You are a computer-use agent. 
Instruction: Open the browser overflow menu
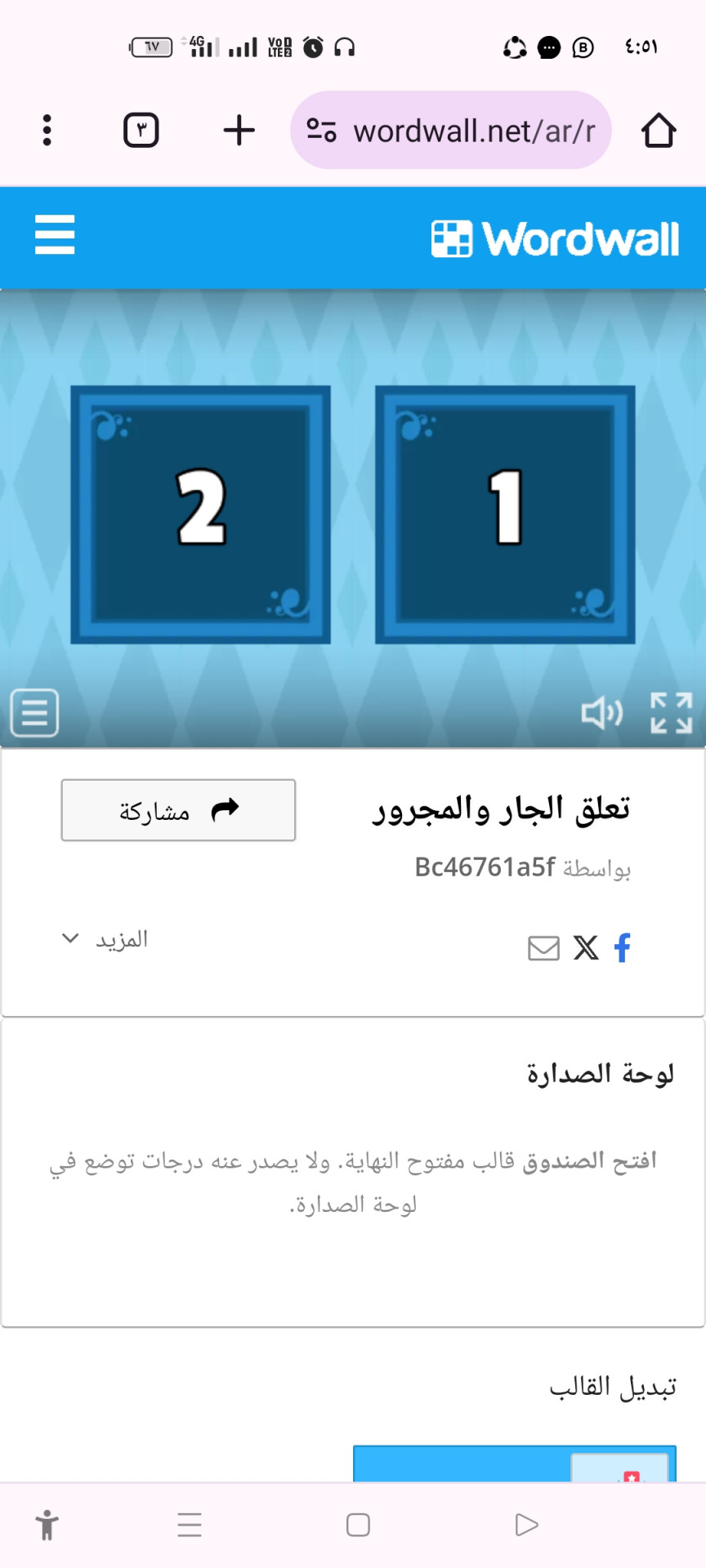(x=47, y=131)
